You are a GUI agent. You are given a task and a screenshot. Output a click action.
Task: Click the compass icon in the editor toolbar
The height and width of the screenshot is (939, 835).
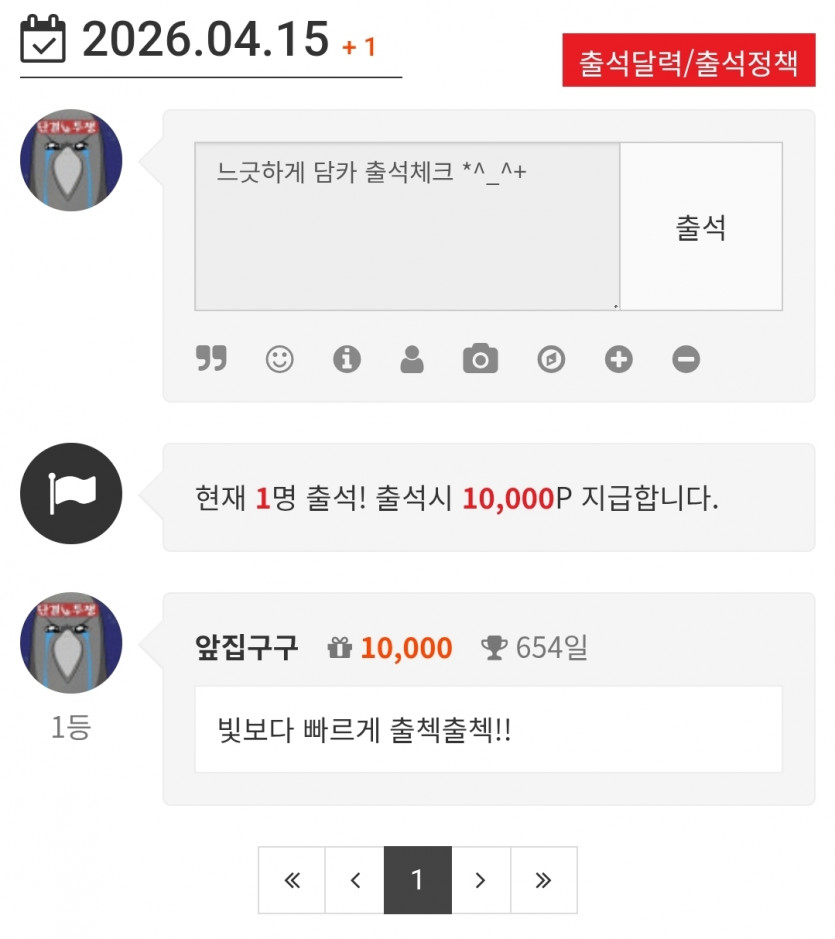[550, 360]
